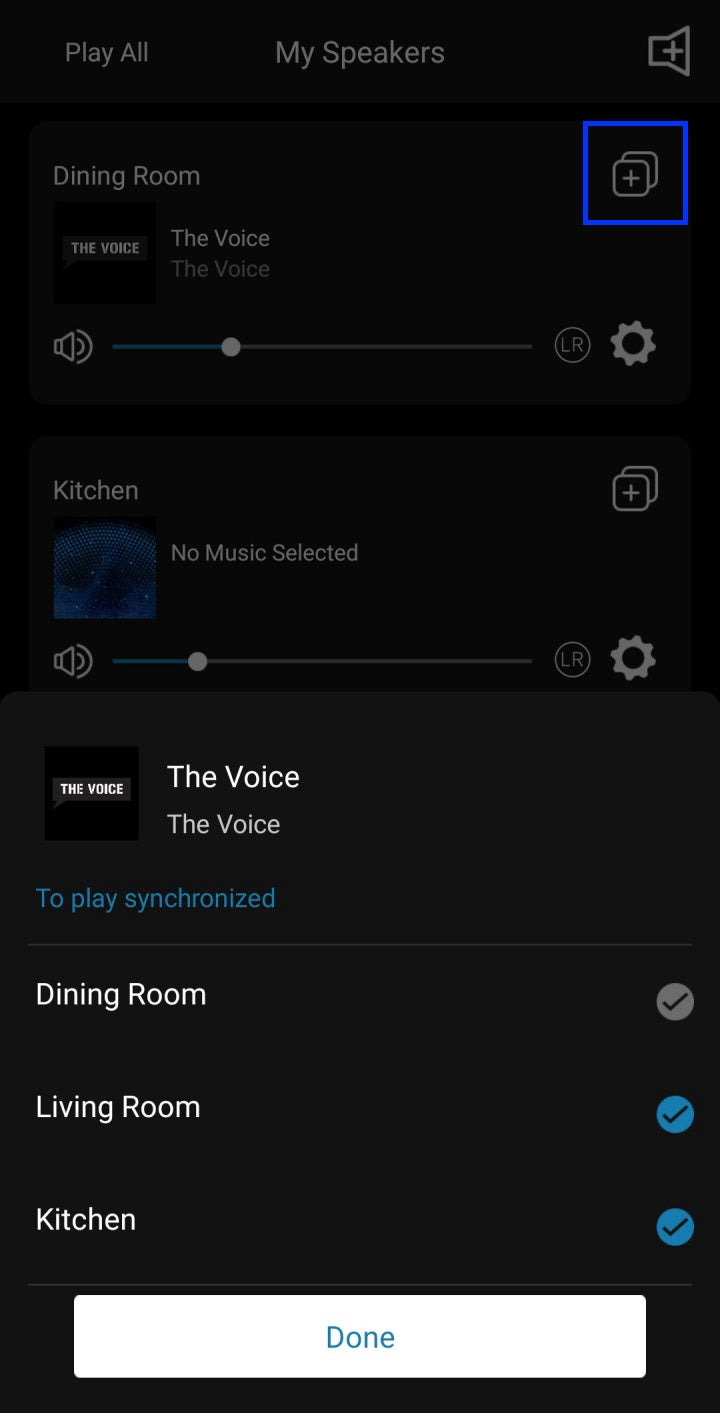Image resolution: width=720 pixels, height=1413 pixels.
Task: Open Kitchen card's album artwork
Action: pos(105,567)
